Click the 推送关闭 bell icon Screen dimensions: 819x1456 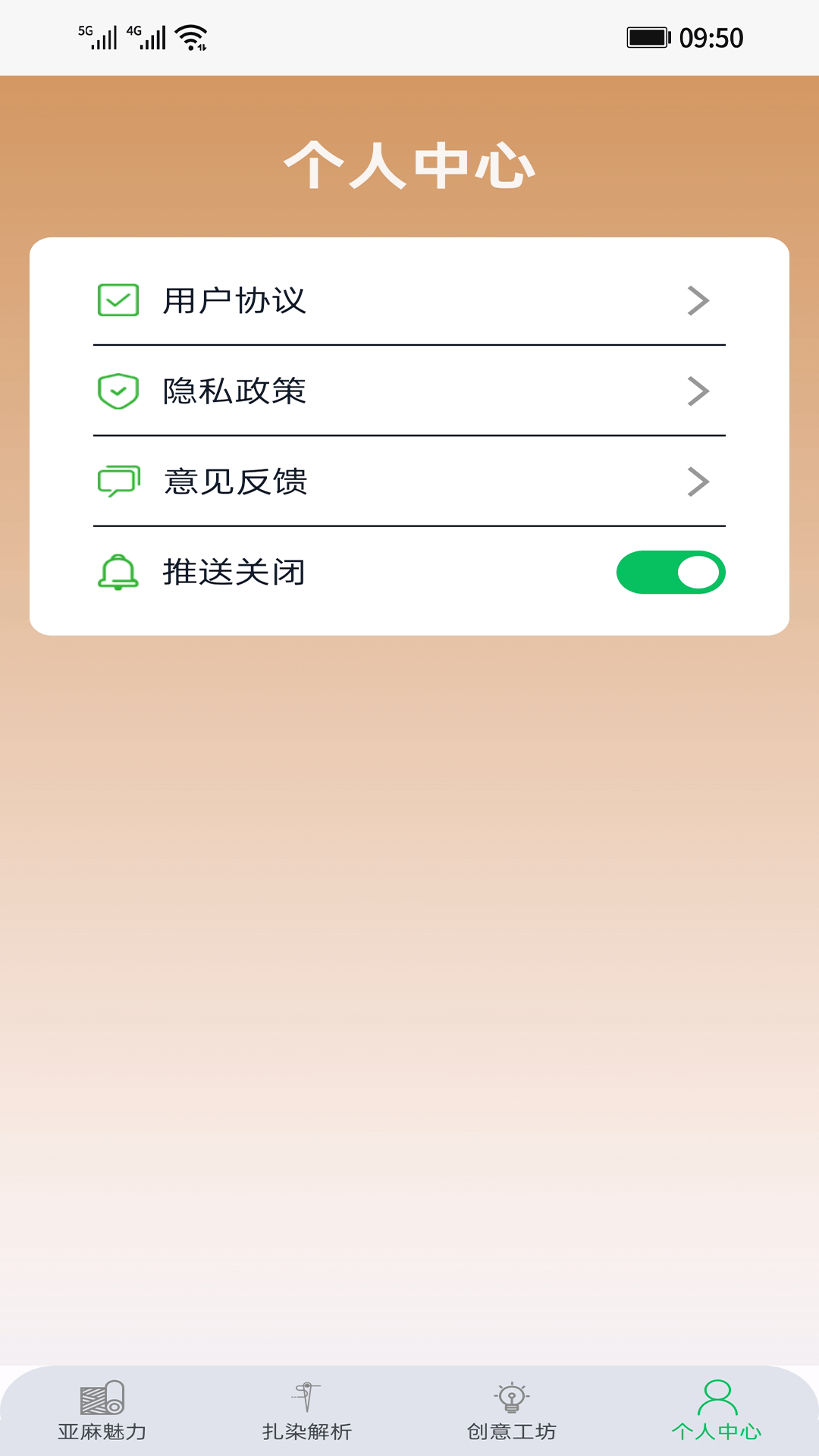tap(118, 573)
